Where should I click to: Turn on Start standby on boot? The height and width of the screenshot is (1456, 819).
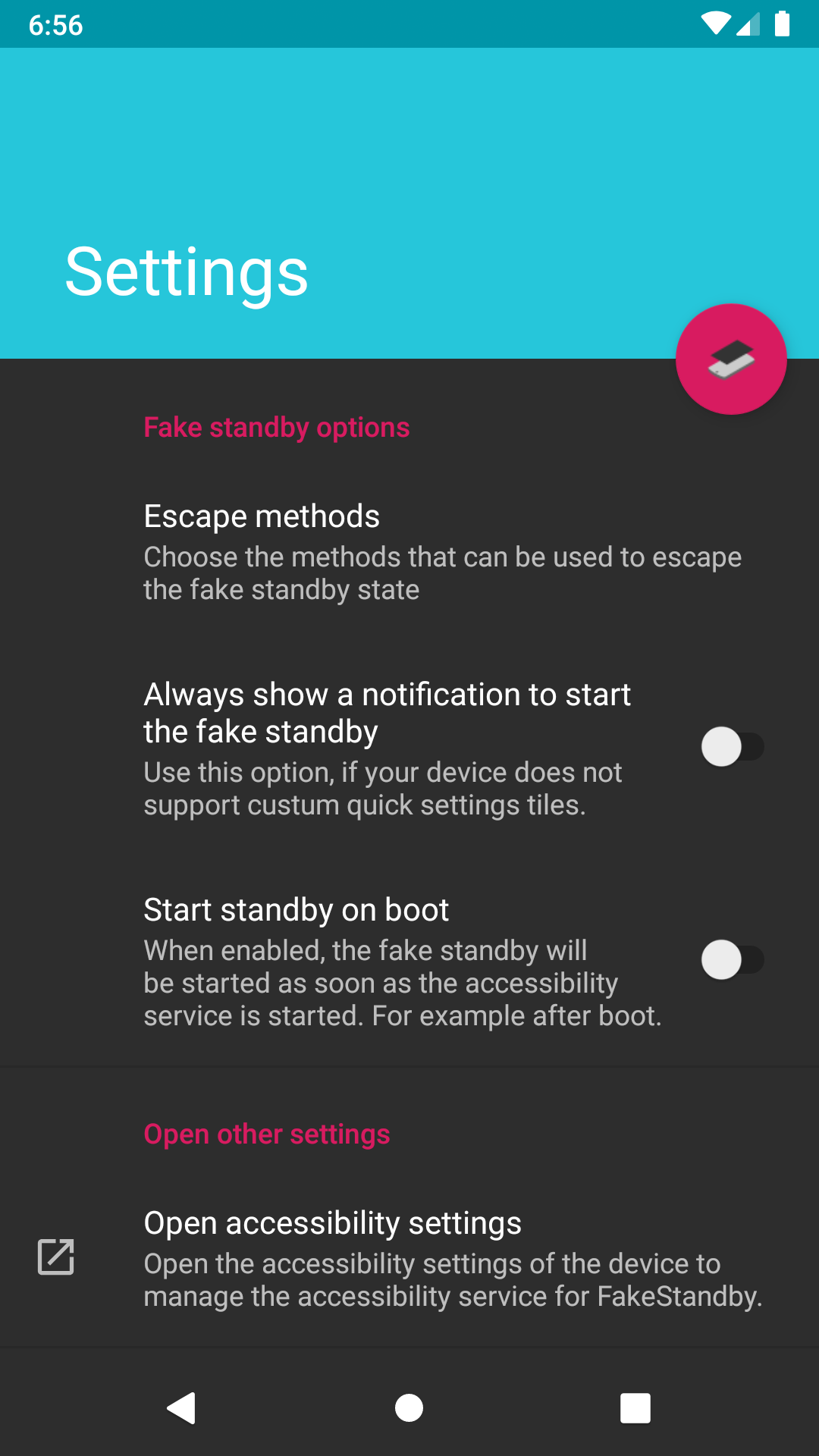(x=731, y=960)
